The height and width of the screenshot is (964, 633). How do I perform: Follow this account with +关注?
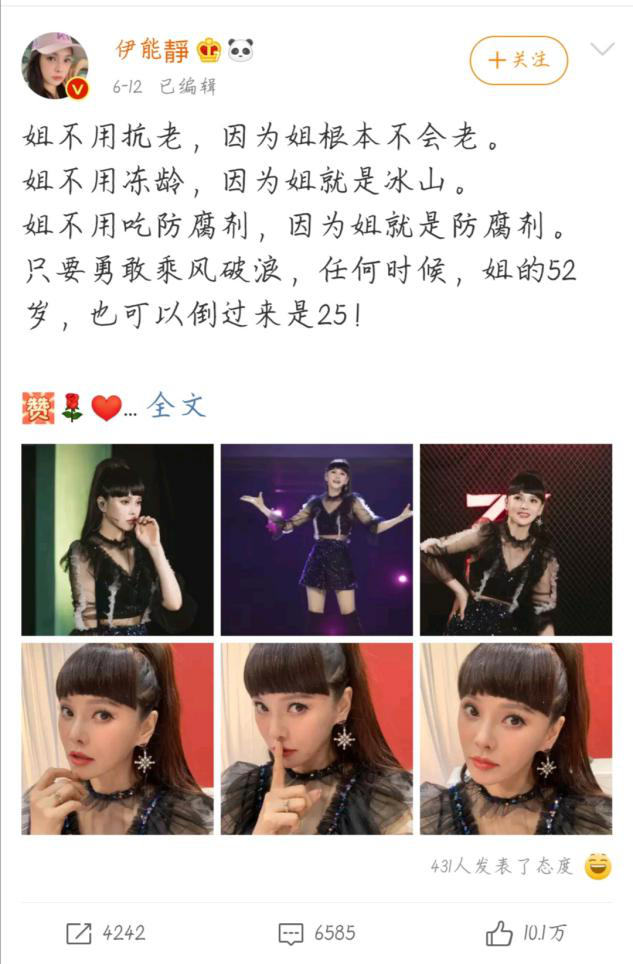(518, 60)
